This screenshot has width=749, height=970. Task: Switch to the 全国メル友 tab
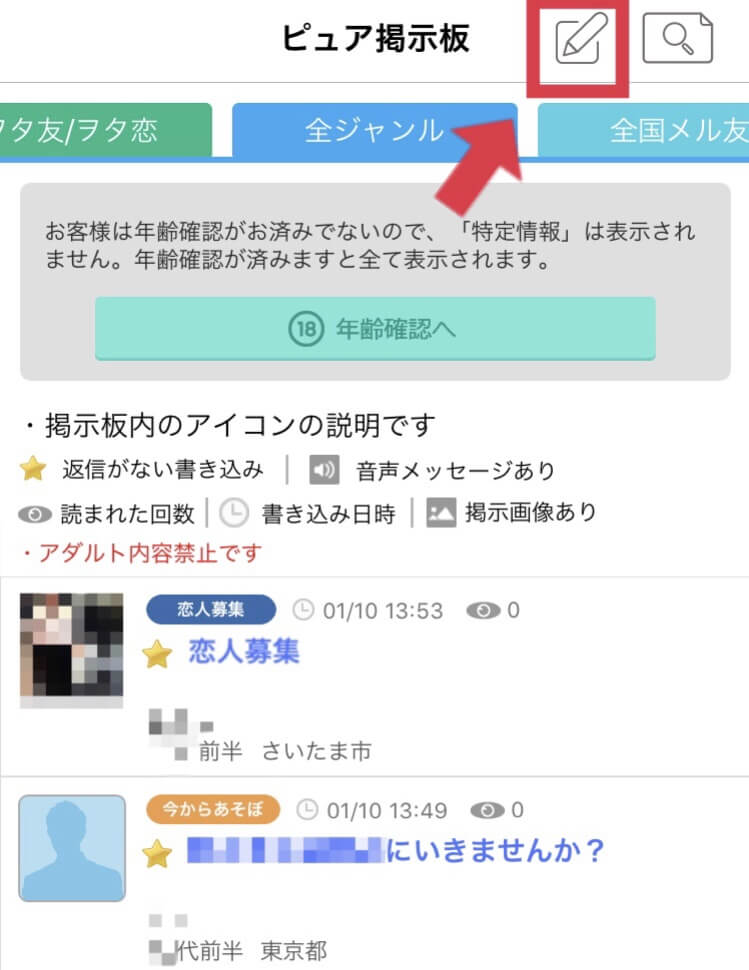tap(660, 131)
